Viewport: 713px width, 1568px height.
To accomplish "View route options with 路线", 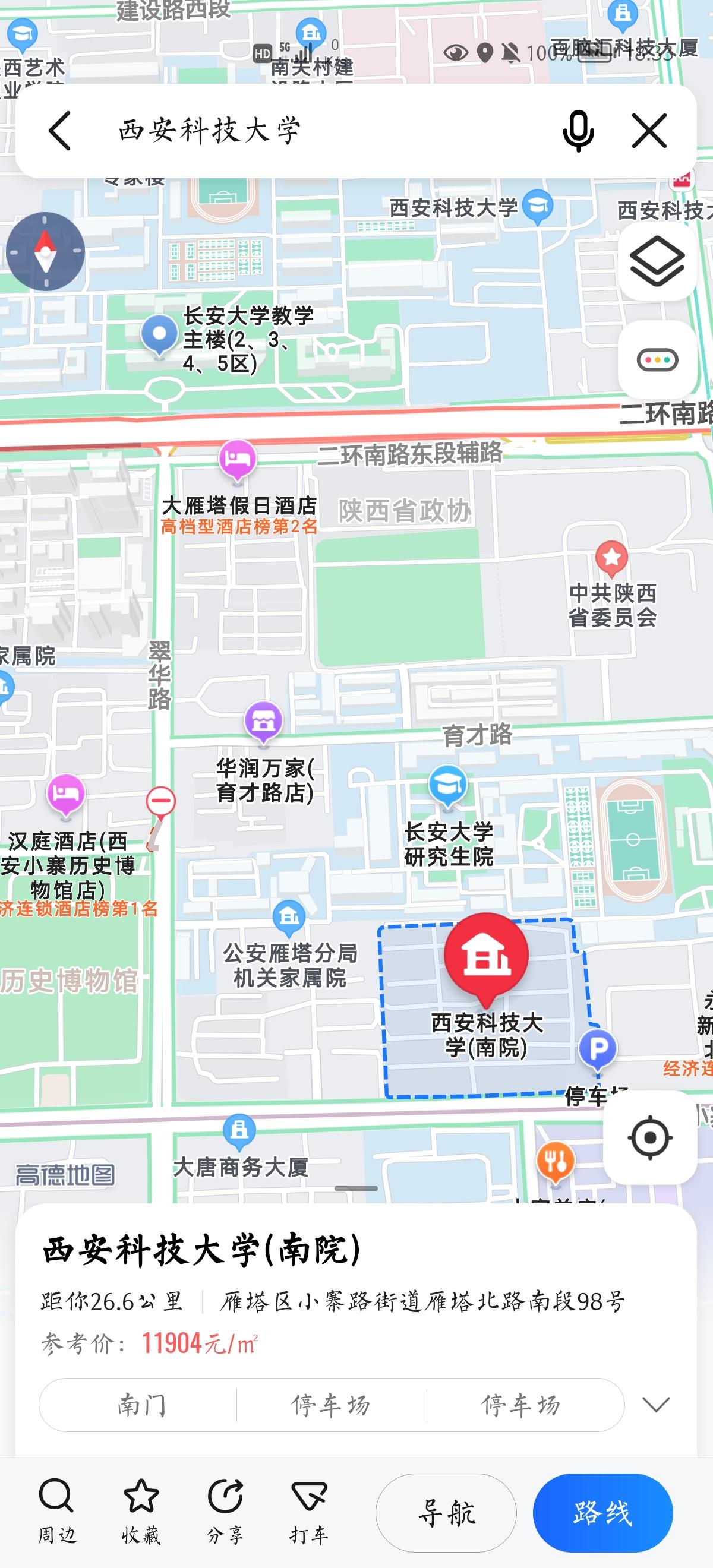I will pyautogui.click(x=603, y=1513).
